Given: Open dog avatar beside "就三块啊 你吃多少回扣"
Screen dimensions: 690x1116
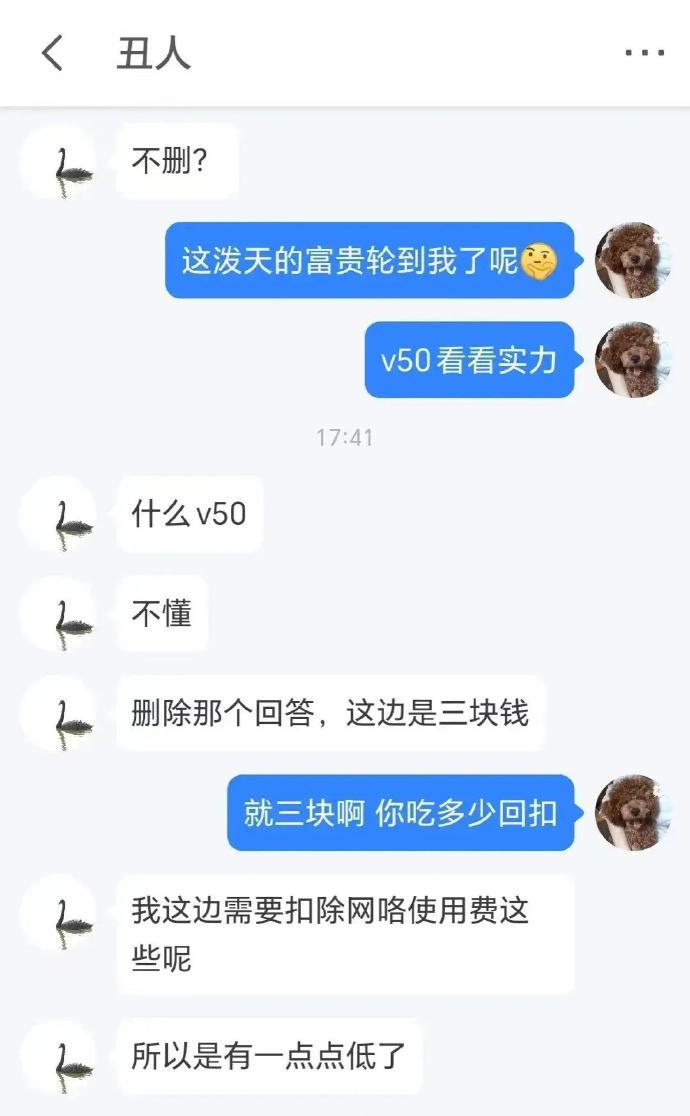Looking at the screenshot, I should 632,812.
